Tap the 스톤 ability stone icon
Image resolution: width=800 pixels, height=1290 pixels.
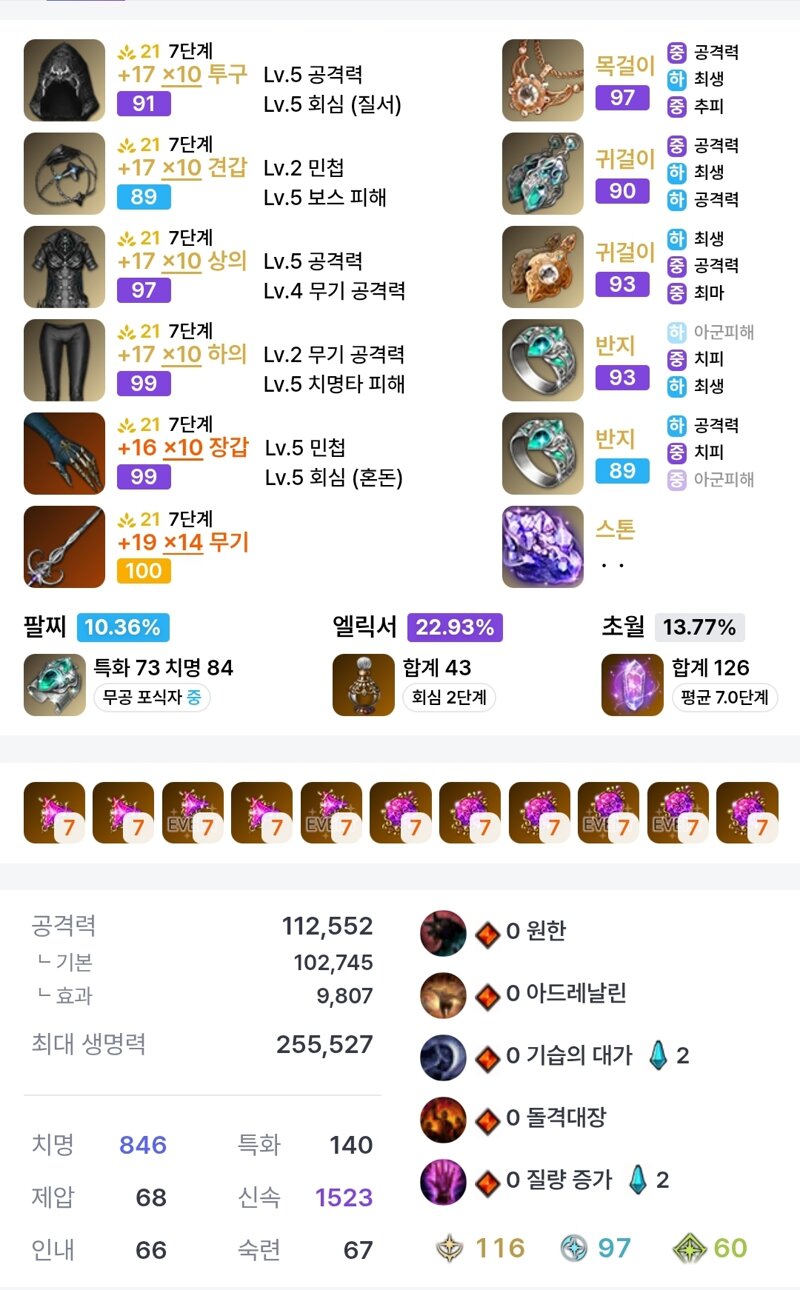click(x=543, y=547)
